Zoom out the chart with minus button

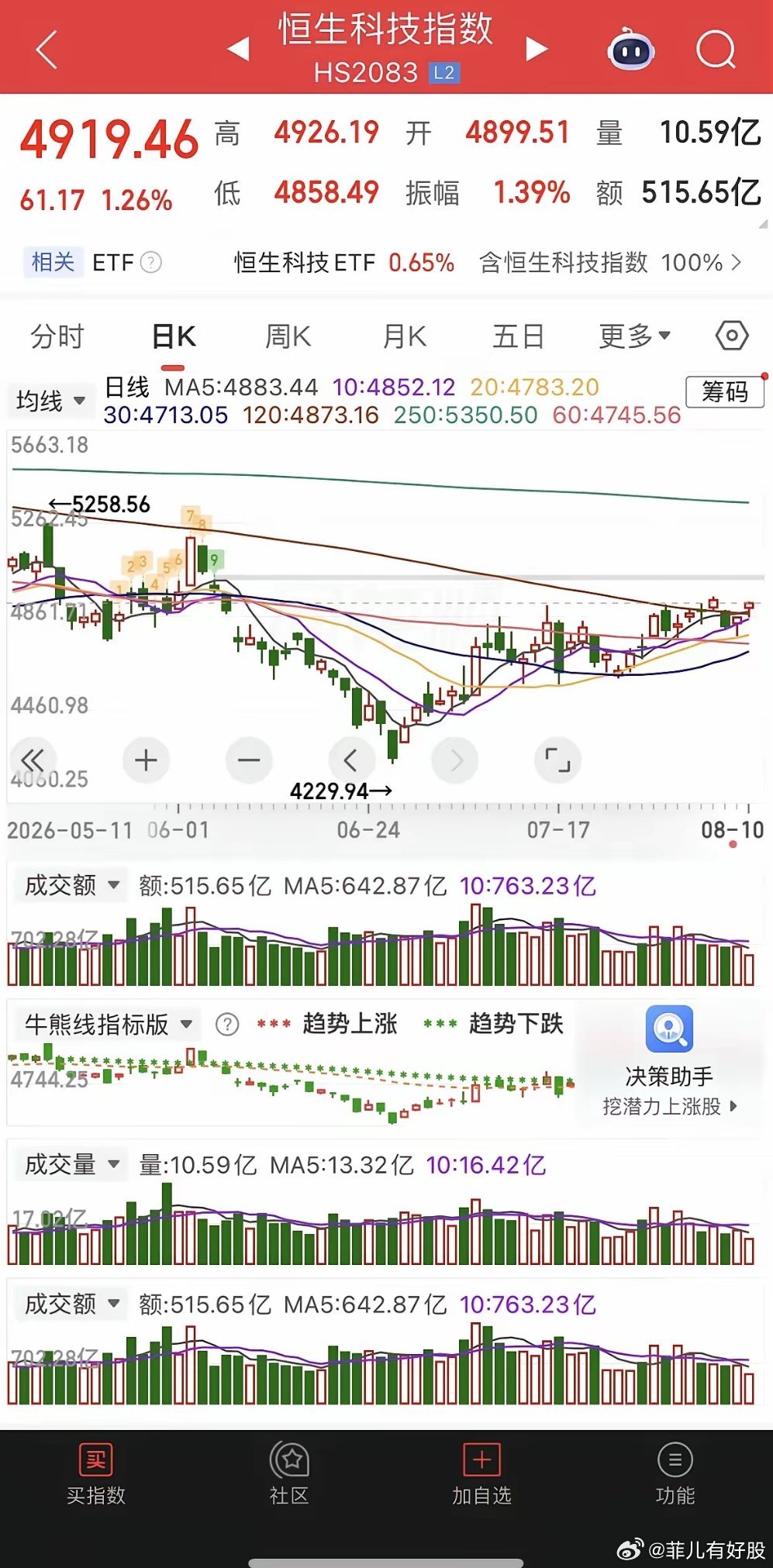coord(249,760)
